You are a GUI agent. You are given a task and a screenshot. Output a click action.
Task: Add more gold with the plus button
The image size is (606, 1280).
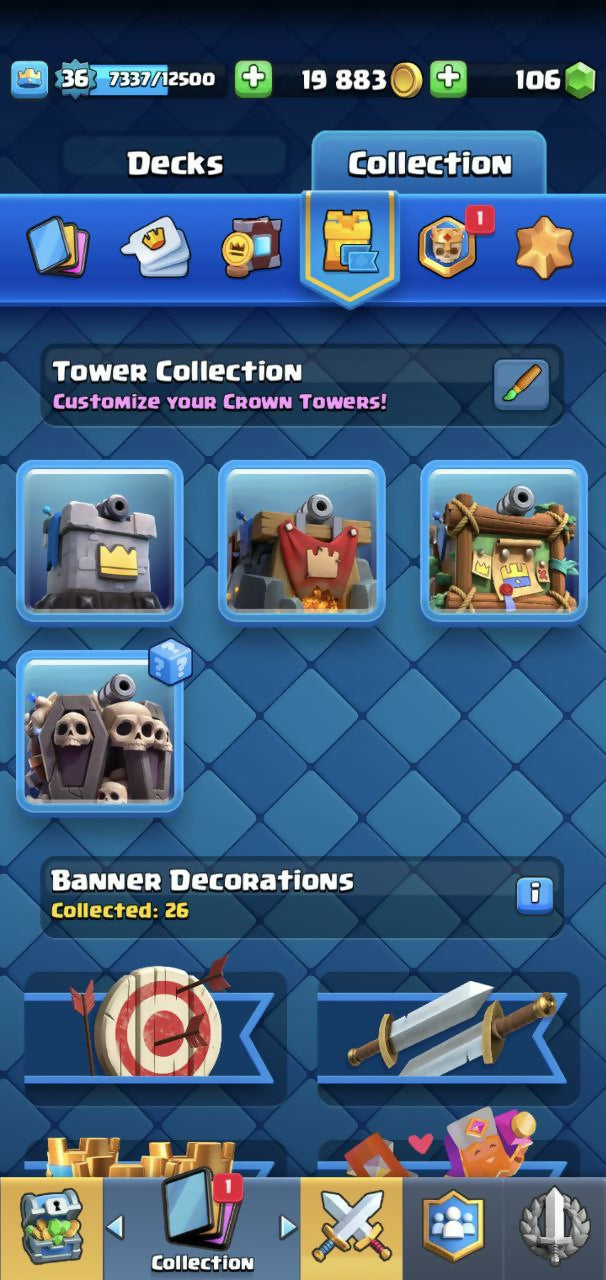254,79
